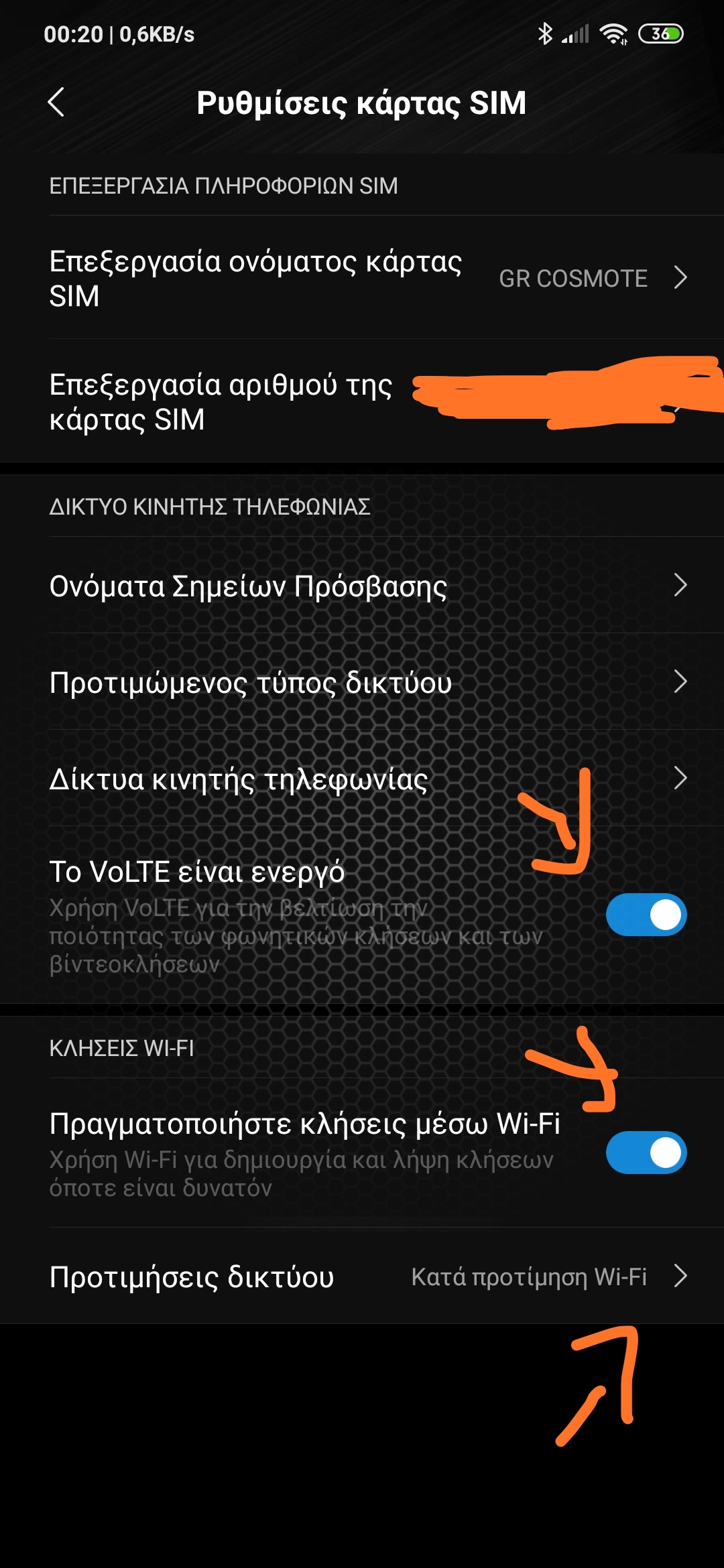Screen dimensions: 724x1568
Task: Go back from SIM card settings
Action: (56, 103)
